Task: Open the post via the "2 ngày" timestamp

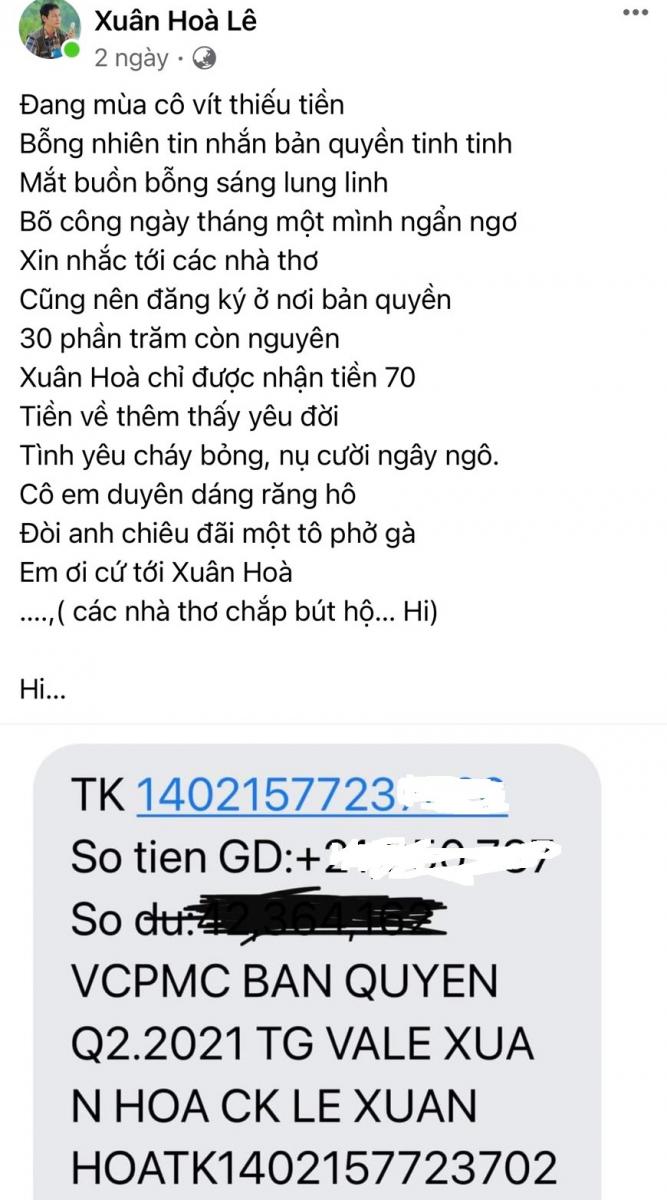Action: click(x=131, y=58)
